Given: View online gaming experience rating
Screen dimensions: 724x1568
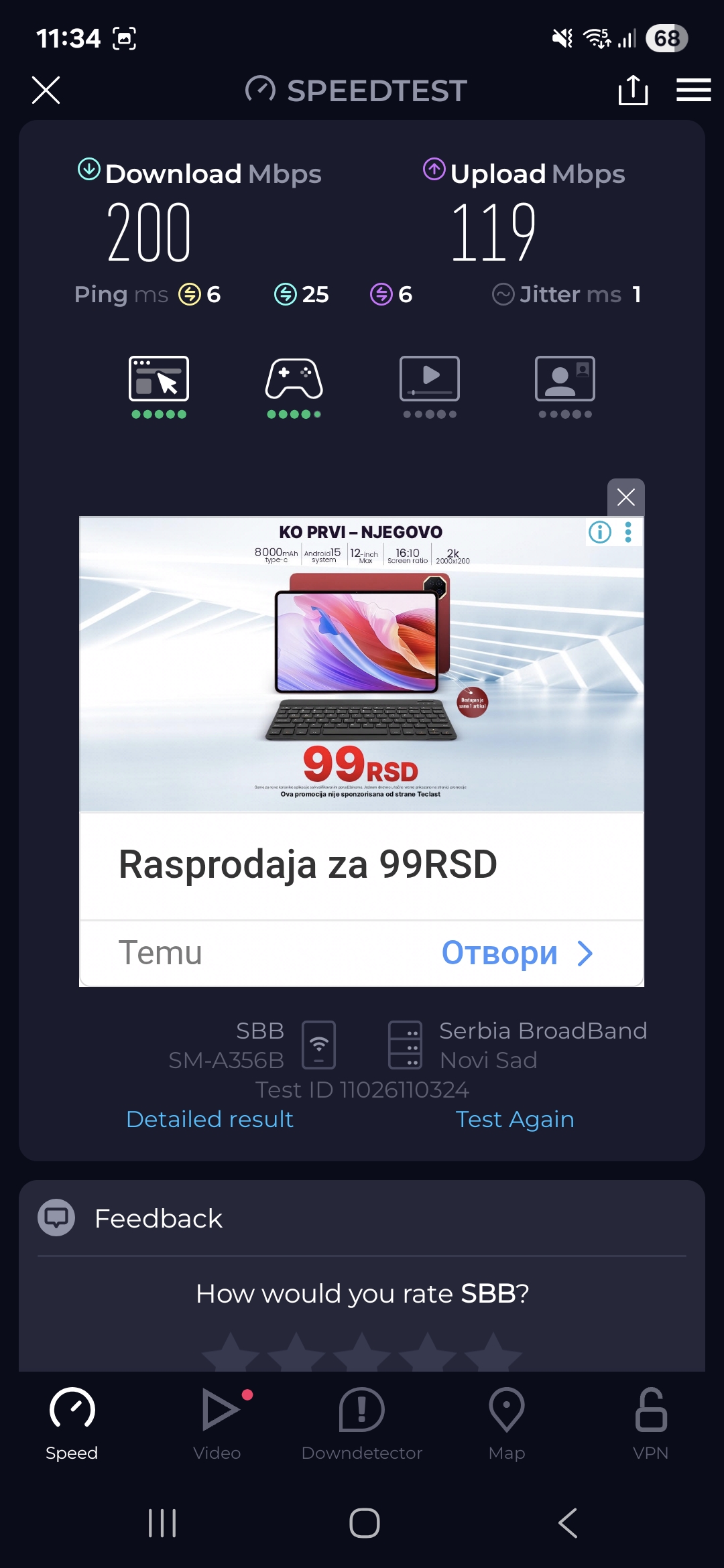Looking at the screenshot, I should (294, 387).
